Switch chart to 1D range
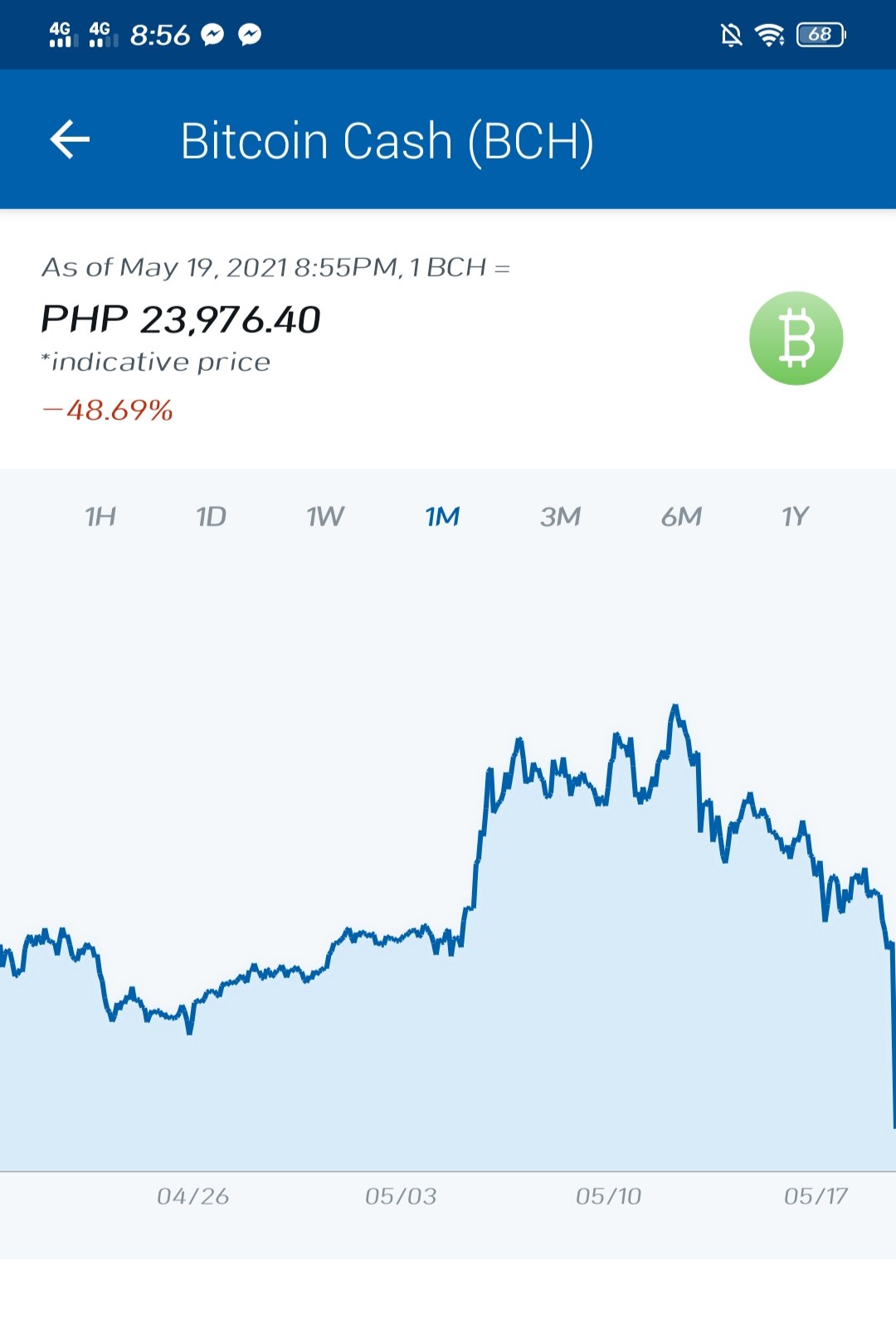Image resolution: width=896 pixels, height=1344 pixels. pyautogui.click(x=211, y=517)
